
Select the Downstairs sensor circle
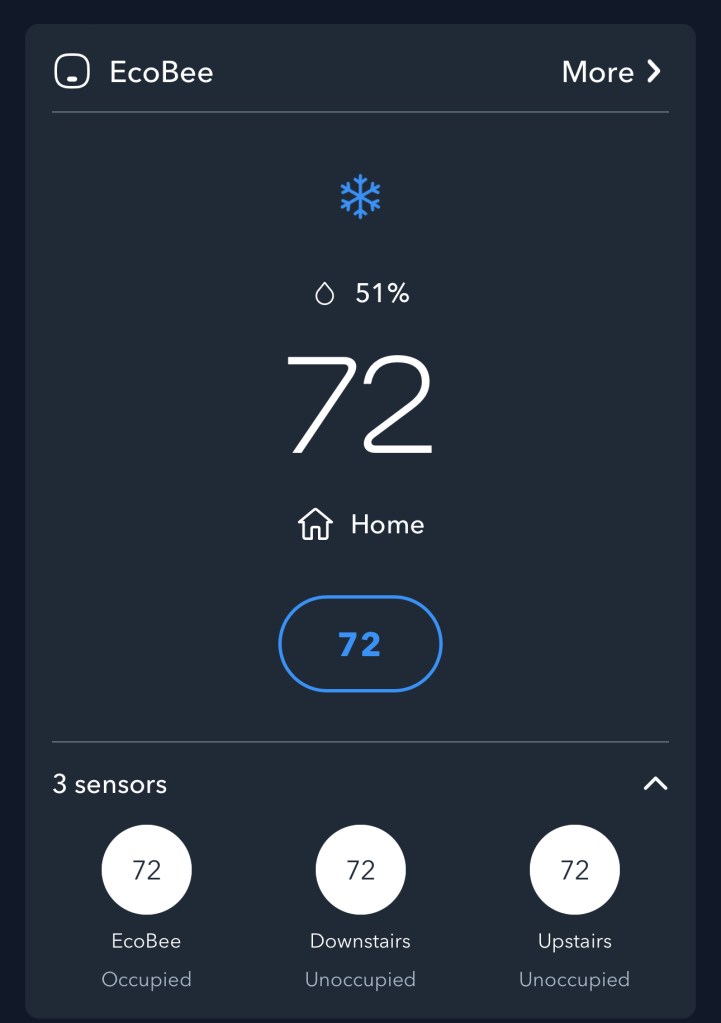[x=360, y=870]
